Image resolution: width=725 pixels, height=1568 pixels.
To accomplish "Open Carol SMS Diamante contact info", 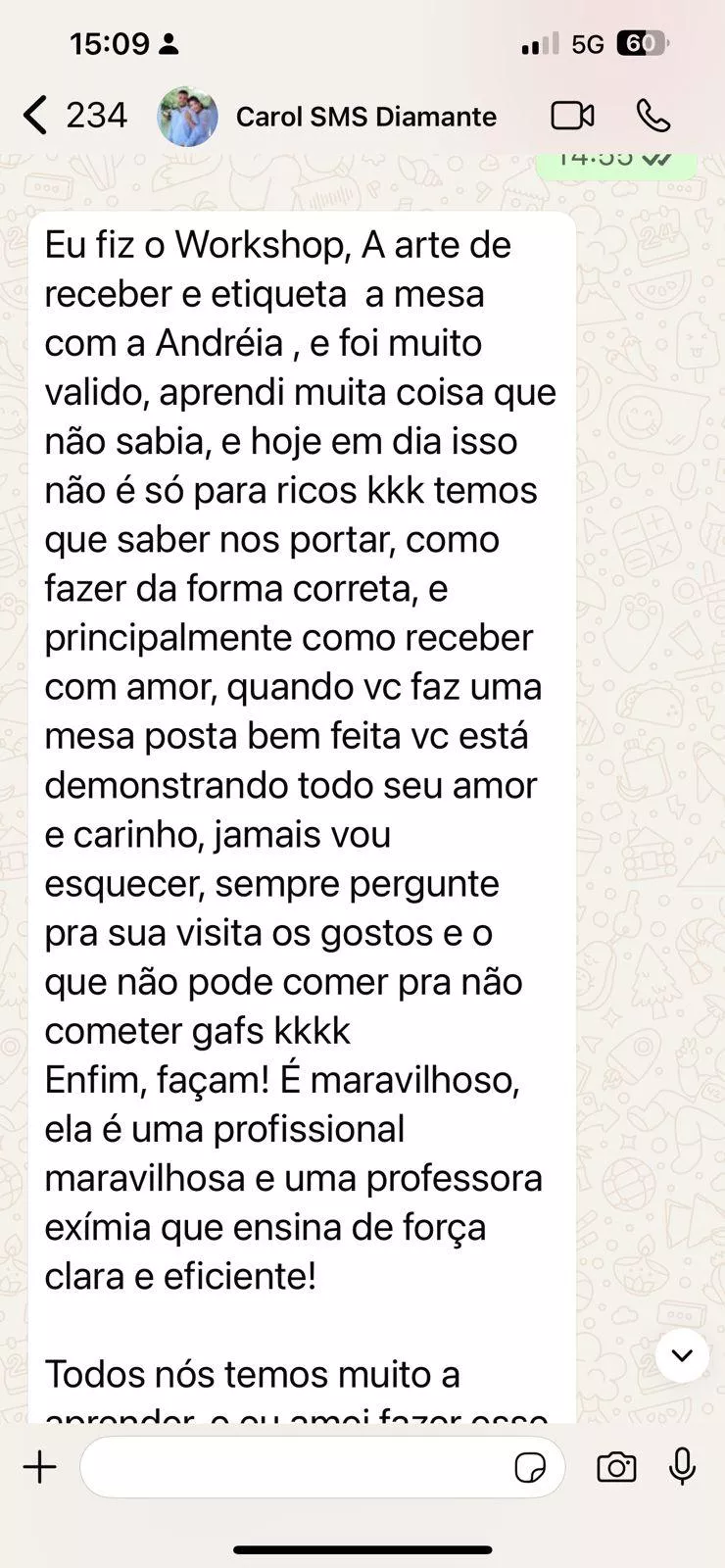I will click(364, 117).
